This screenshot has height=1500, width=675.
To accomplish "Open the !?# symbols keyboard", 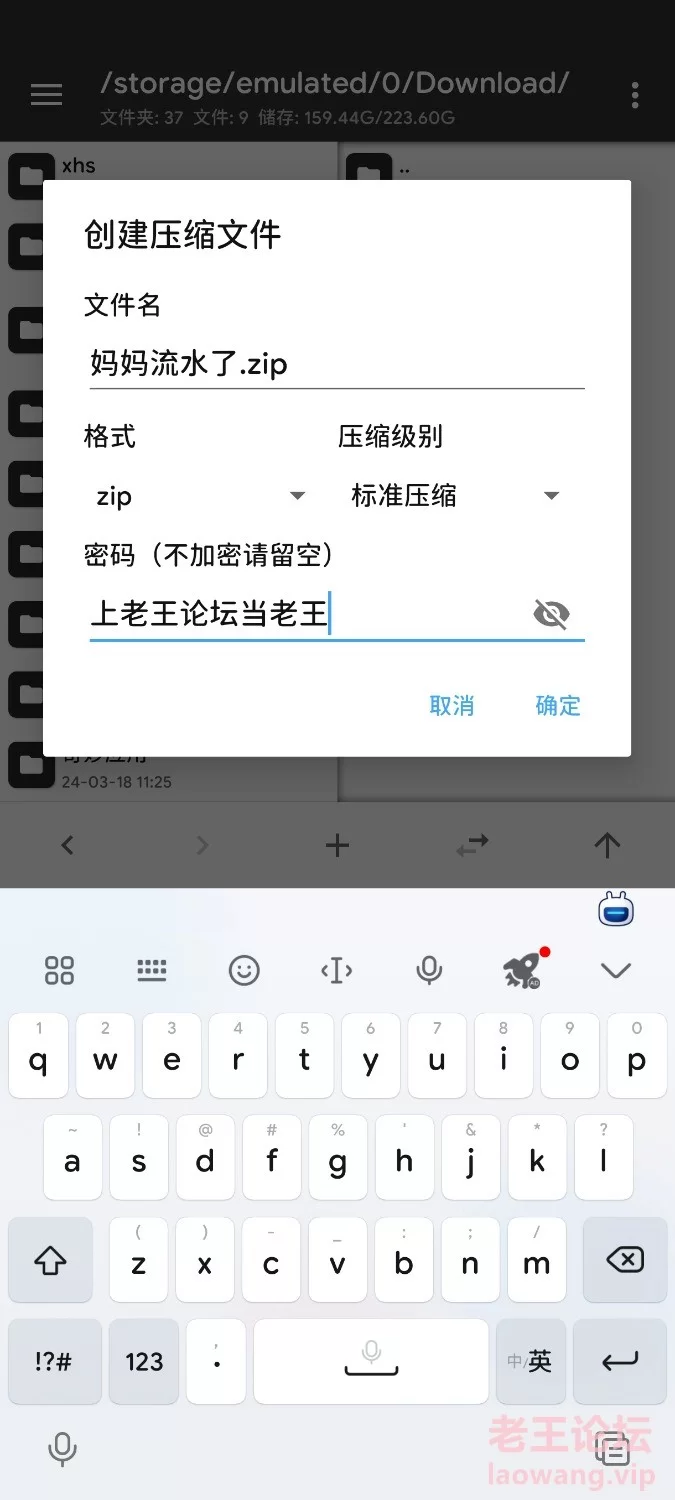I will 52,1361.
